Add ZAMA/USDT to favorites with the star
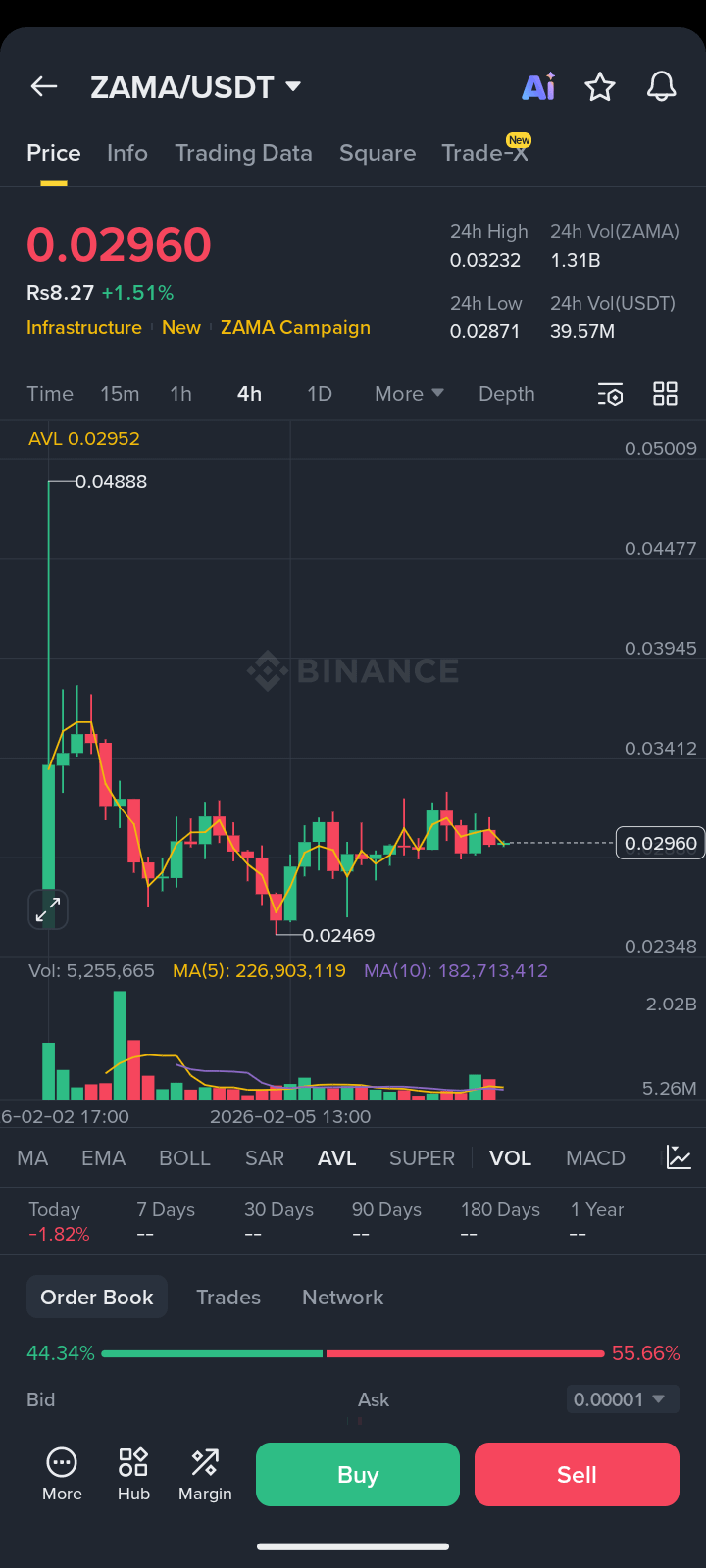 click(600, 87)
